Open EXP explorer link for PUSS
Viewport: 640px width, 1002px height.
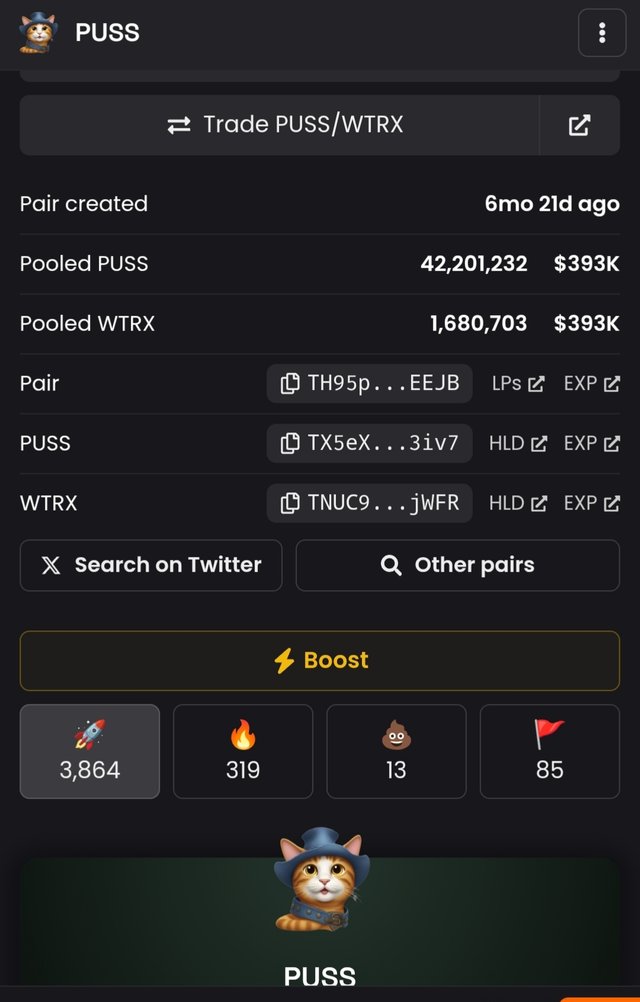pos(592,443)
